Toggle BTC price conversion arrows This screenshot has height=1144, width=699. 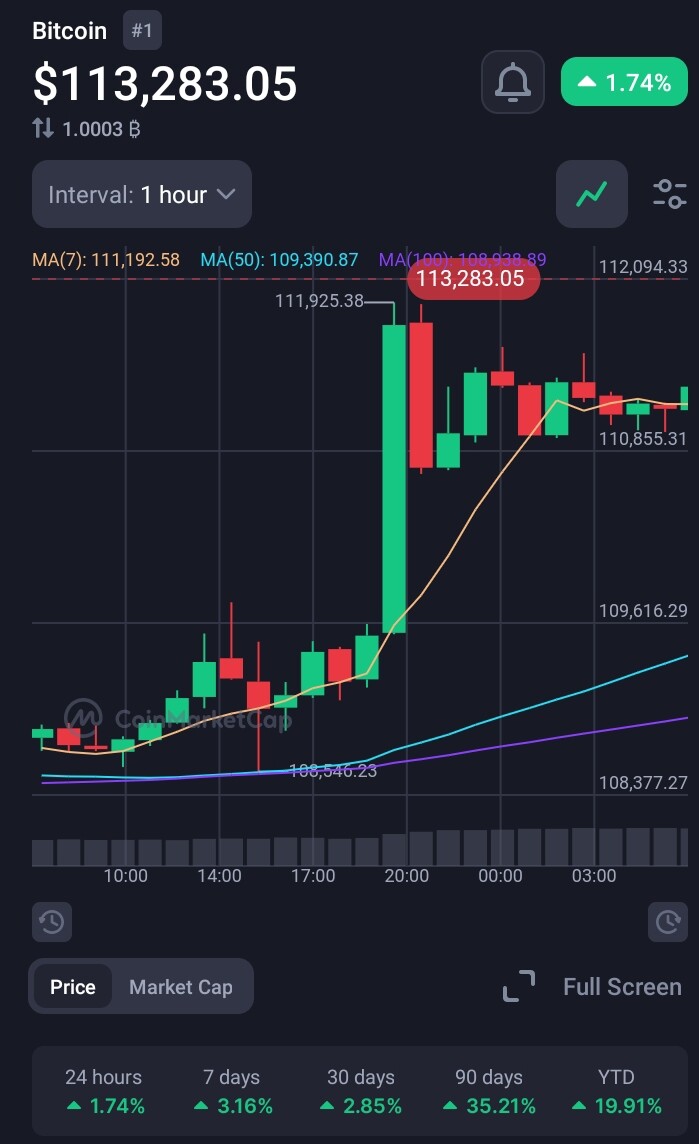point(43,129)
